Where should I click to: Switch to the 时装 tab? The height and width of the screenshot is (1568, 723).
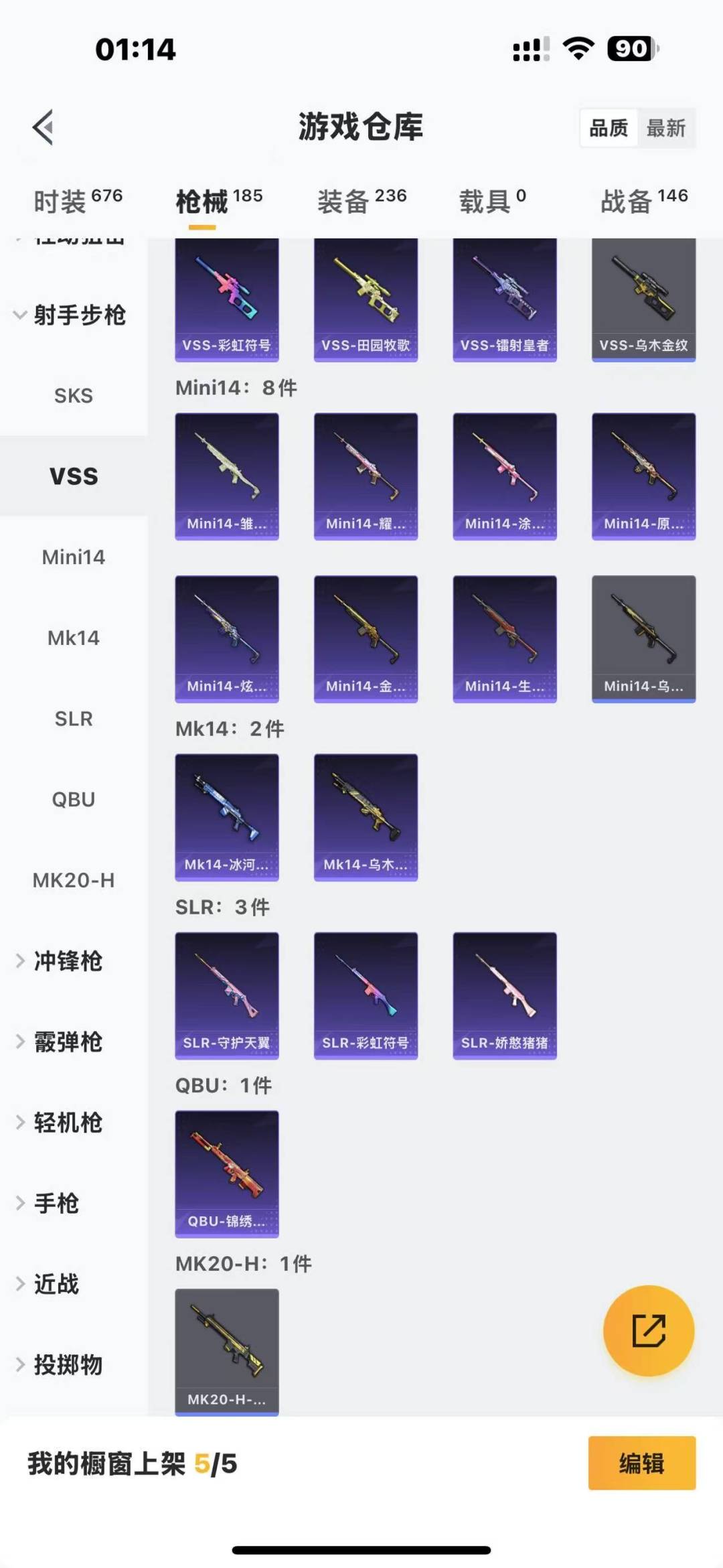tap(78, 201)
